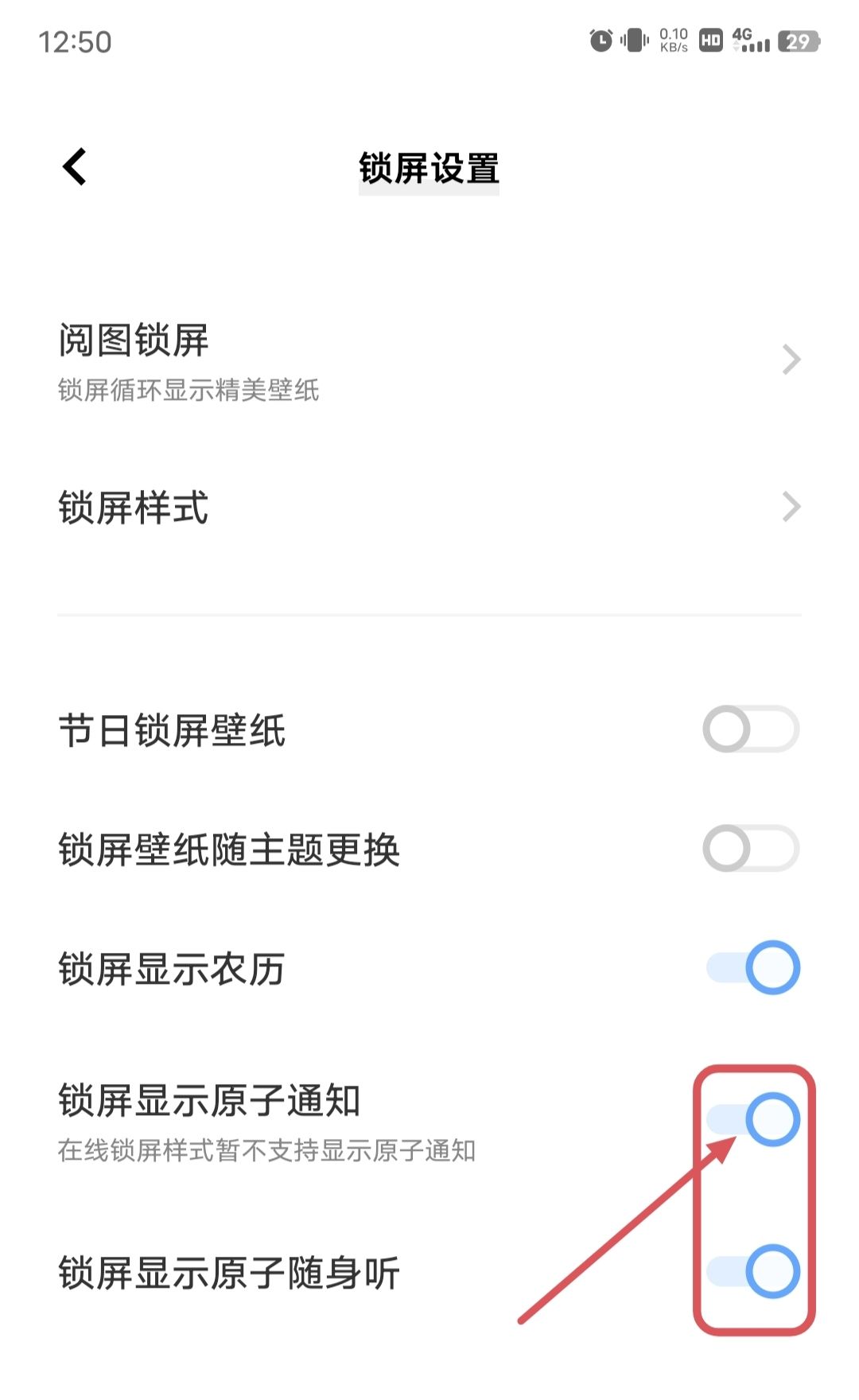This screenshot has width=859, height=1400.
Task: Go back from 锁屏设置 page
Action: pos(75,167)
